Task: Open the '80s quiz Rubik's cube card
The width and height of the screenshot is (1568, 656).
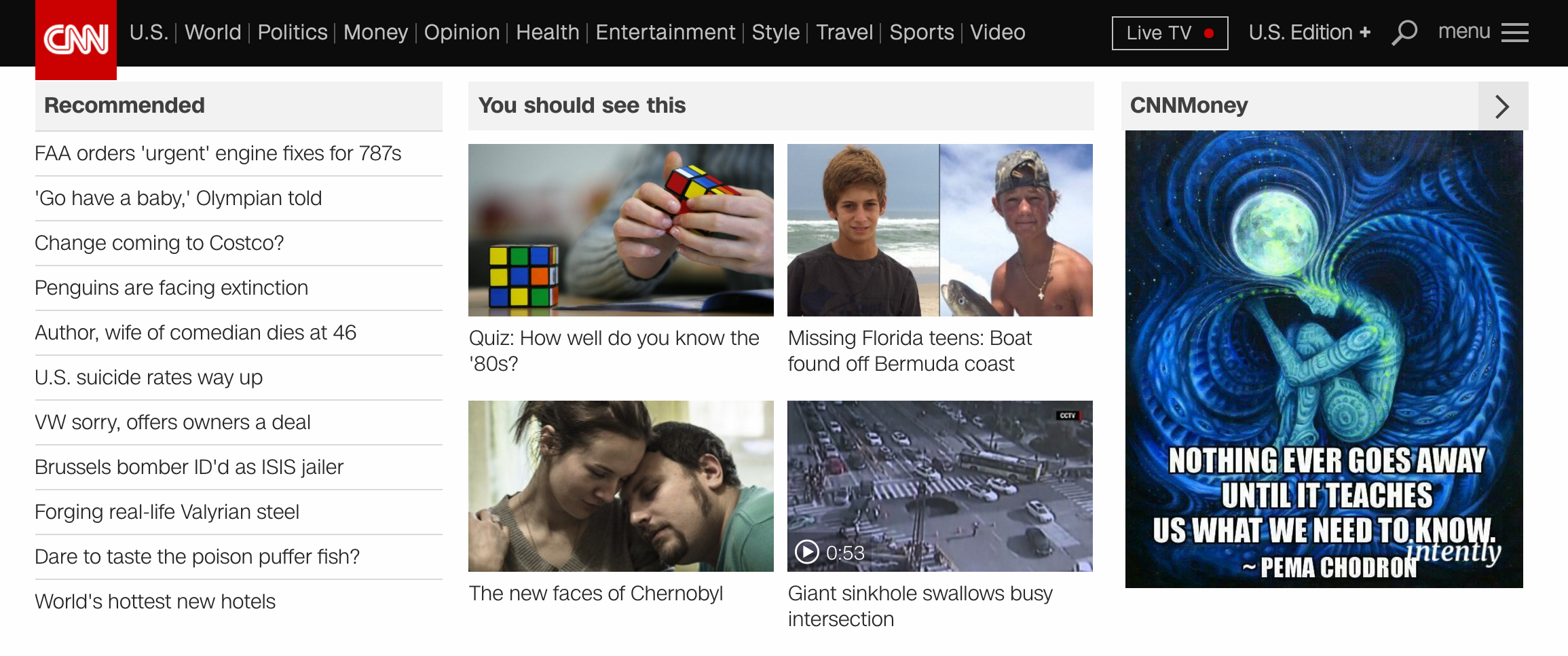Action: tap(620, 230)
